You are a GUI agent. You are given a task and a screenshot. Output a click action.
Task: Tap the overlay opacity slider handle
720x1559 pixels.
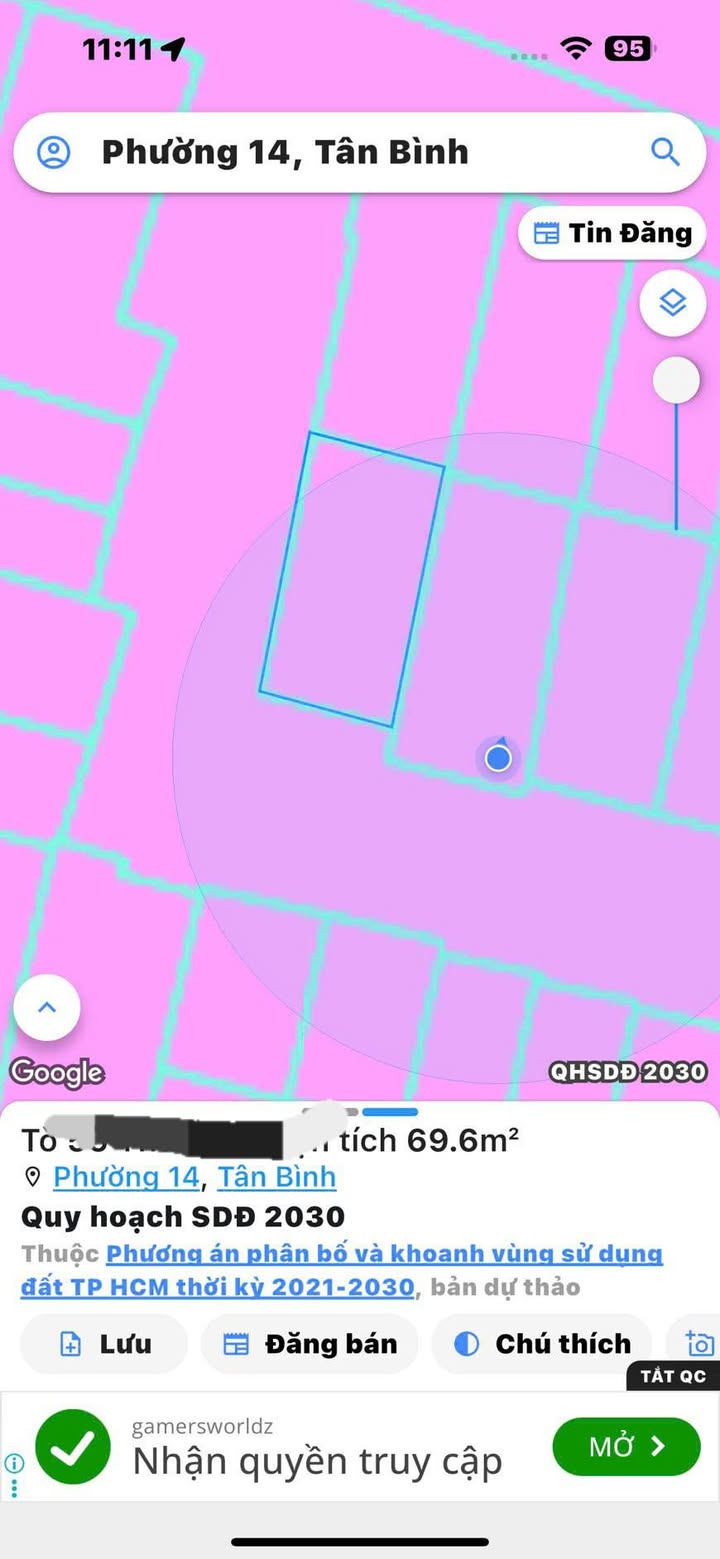click(676, 380)
